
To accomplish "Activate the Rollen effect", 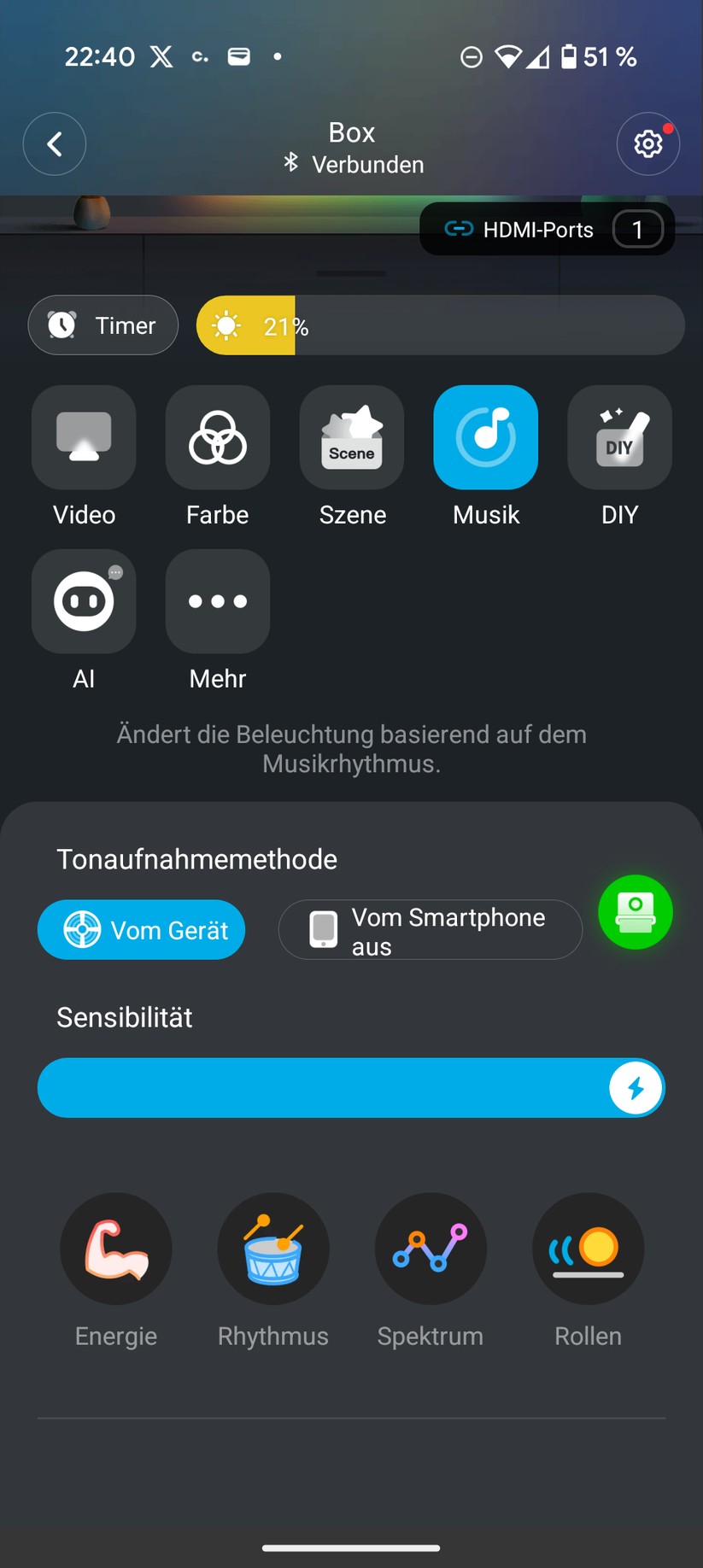I will [588, 1249].
